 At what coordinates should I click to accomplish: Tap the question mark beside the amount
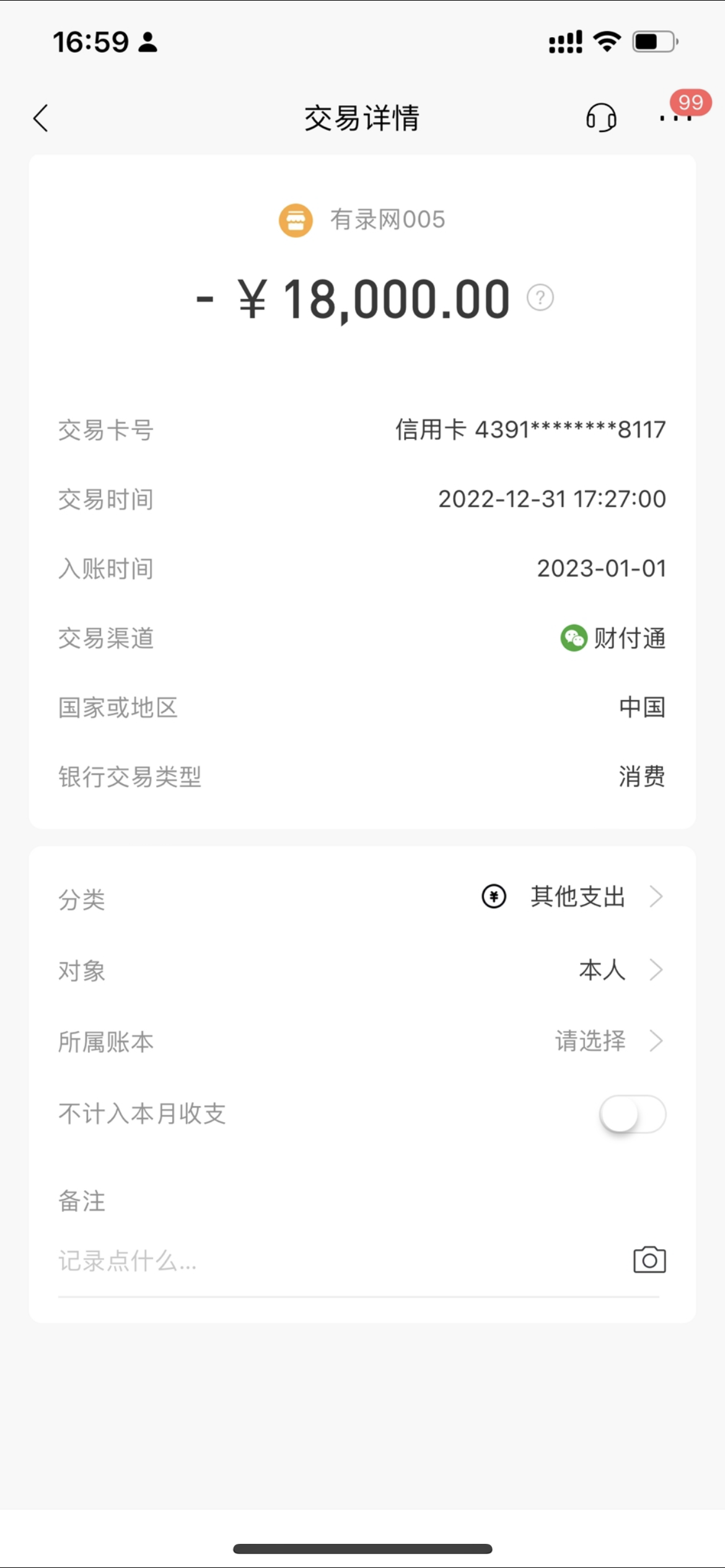click(540, 298)
